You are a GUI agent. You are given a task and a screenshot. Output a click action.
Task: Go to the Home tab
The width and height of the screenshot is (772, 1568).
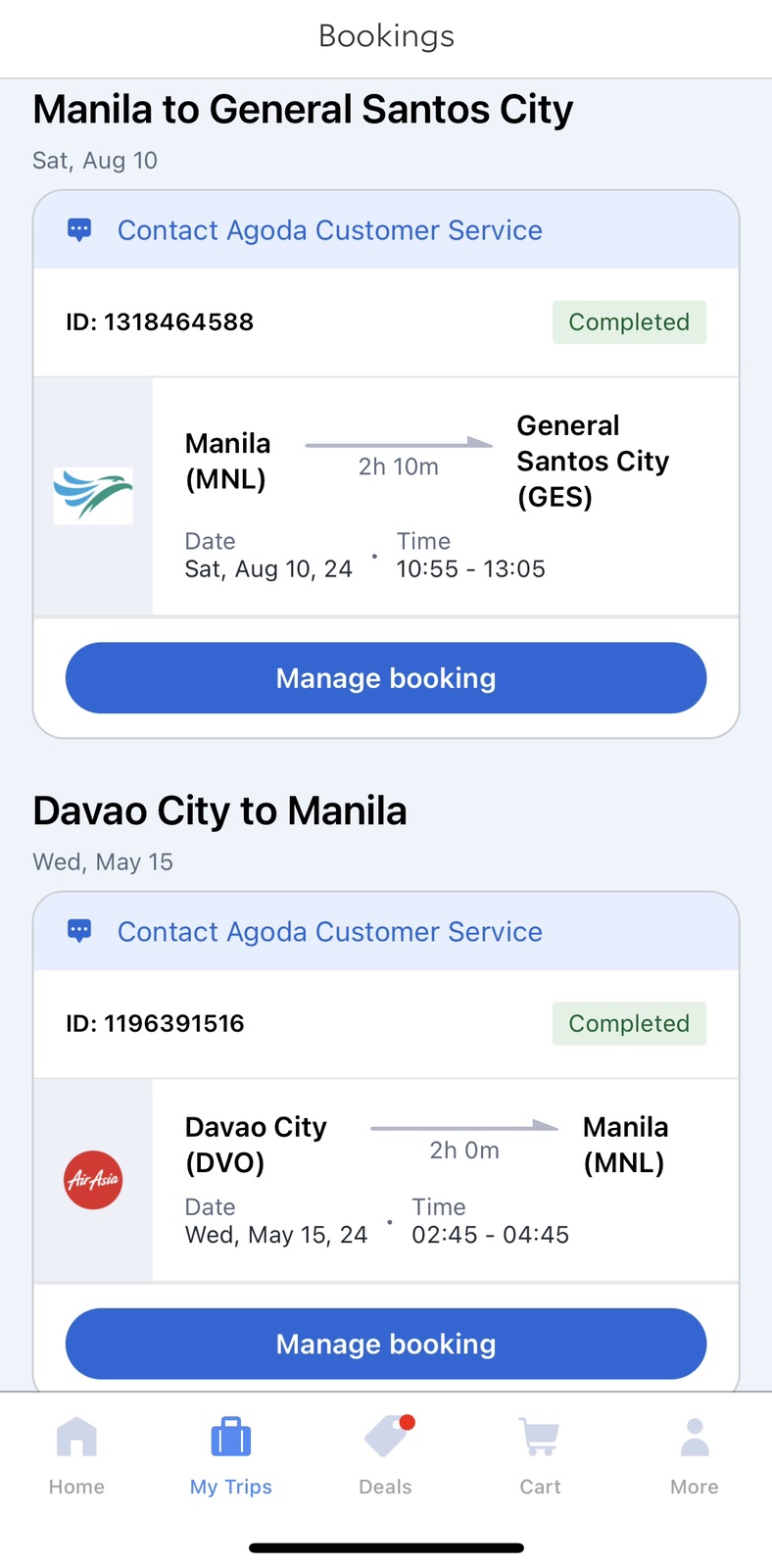(76, 1455)
